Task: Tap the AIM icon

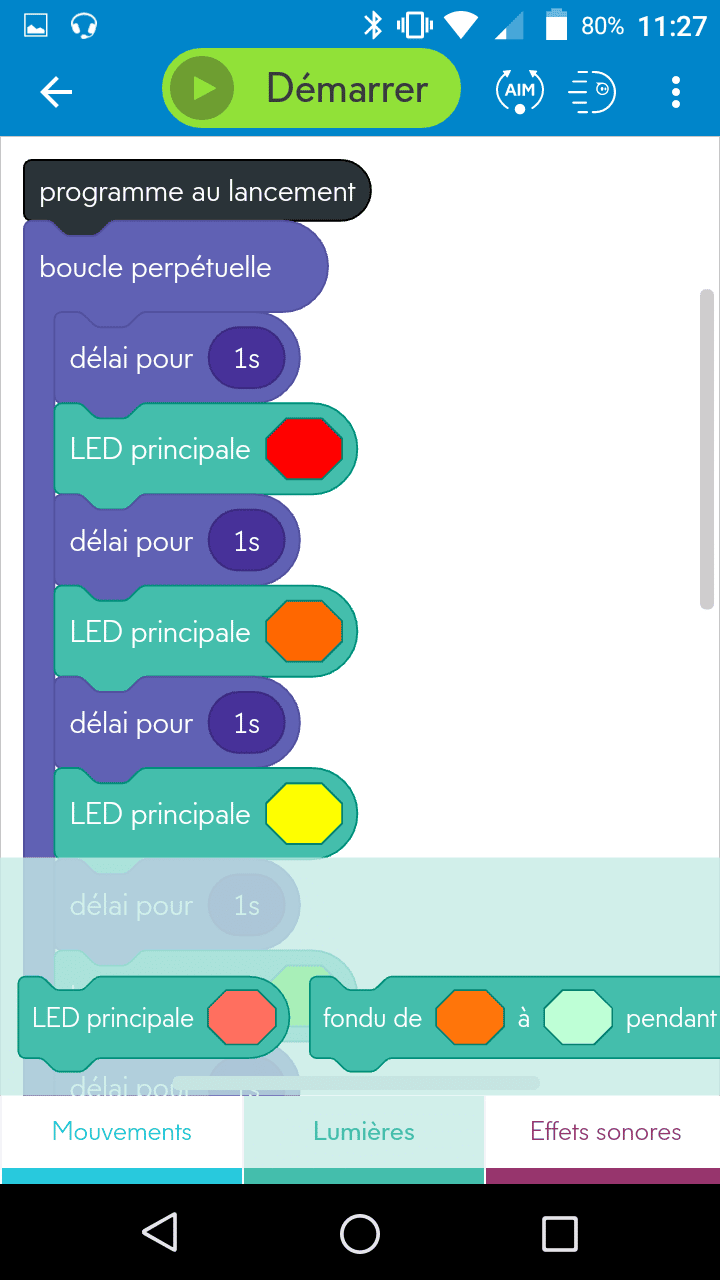Action: [519, 91]
